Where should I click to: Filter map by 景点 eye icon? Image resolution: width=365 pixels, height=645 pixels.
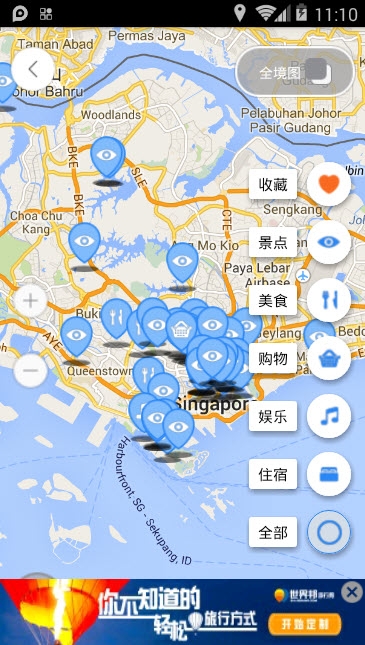329,242
